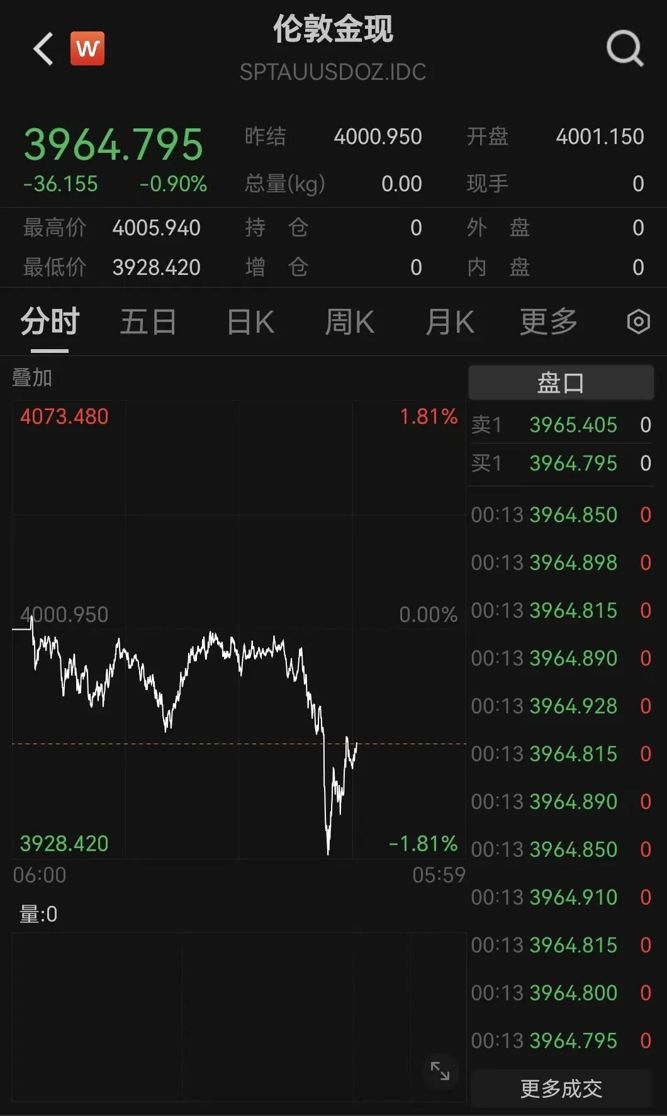
Task: Open chart settings hexagon icon
Action: pyautogui.click(x=638, y=322)
